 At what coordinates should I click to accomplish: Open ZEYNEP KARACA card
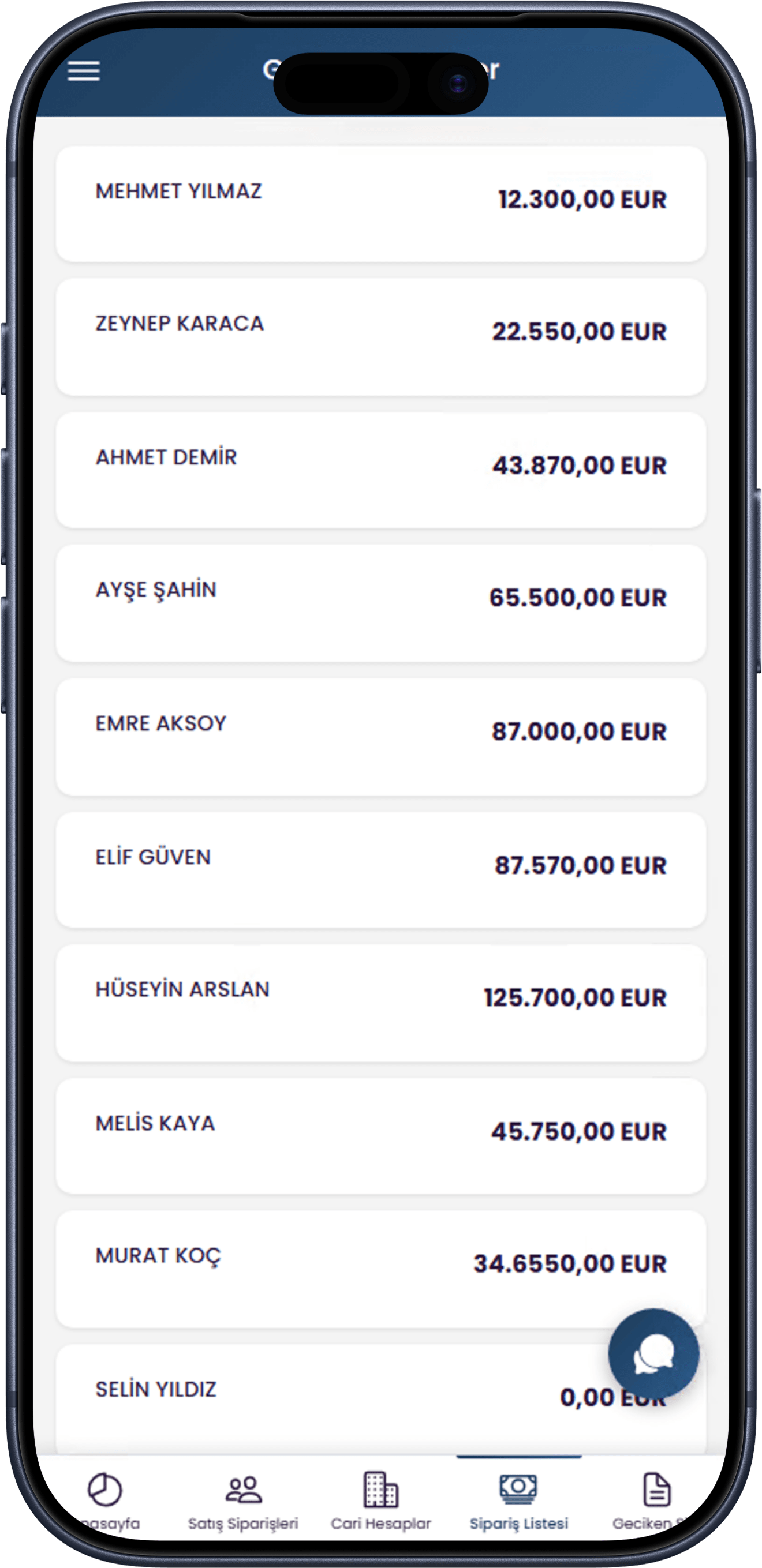(380, 336)
